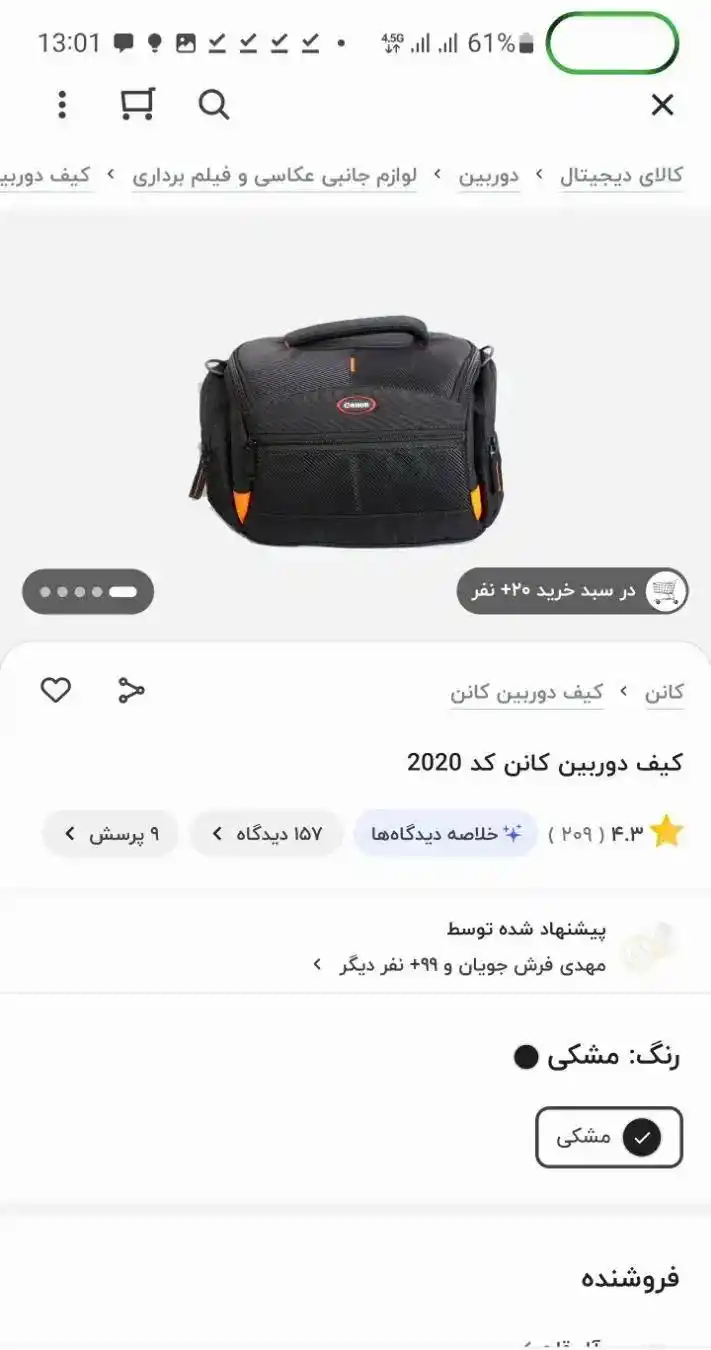Go to دوربین breadcrumb category
This screenshot has height=1350, width=711.
point(489,176)
